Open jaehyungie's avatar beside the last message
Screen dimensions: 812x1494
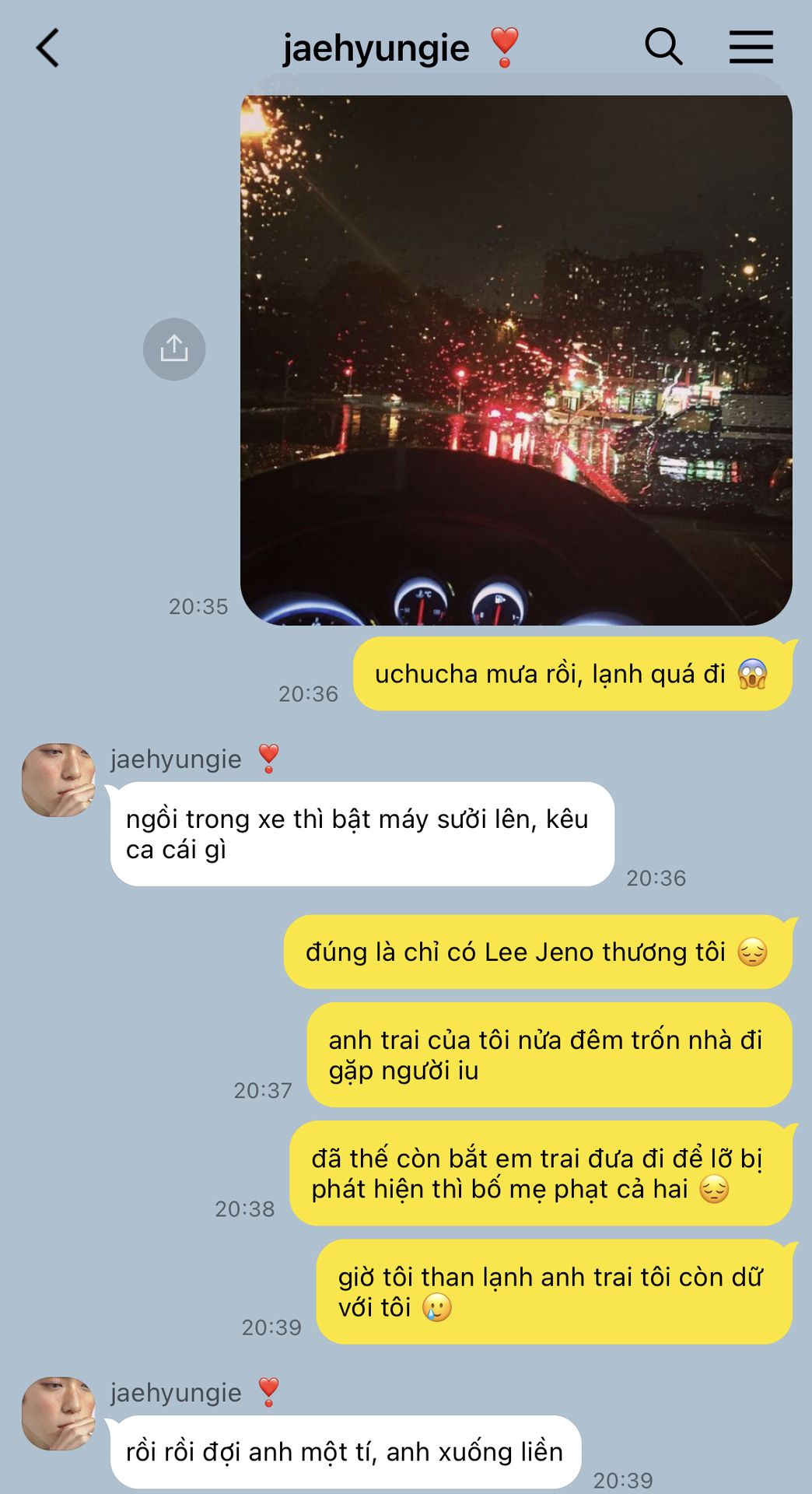pyautogui.click(x=58, y=1413)
